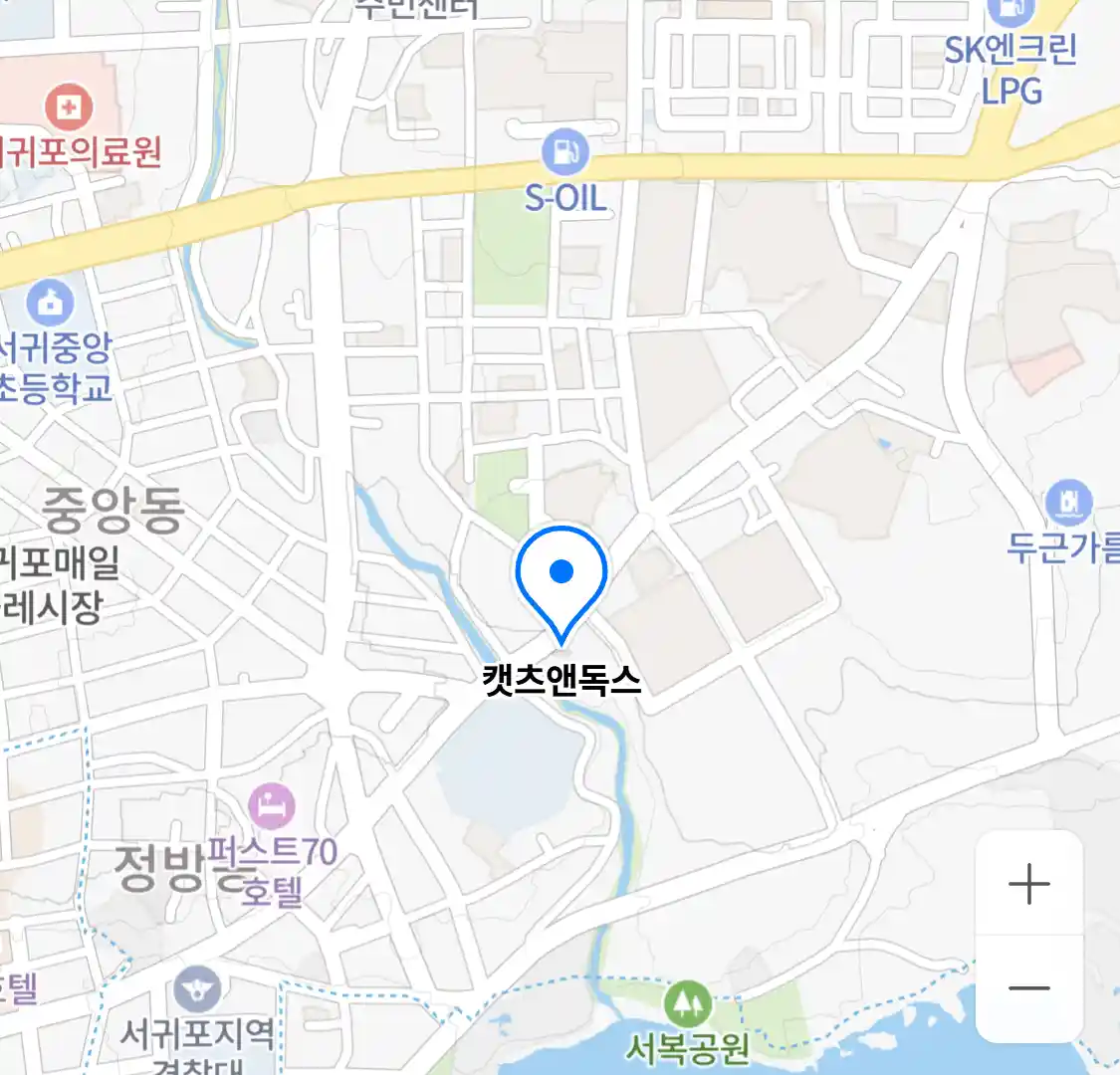Select the 서귀포지역경찰대 police marker
Image resolution: width=1120 pixels, height=1075 pixels.
[197, 989]
